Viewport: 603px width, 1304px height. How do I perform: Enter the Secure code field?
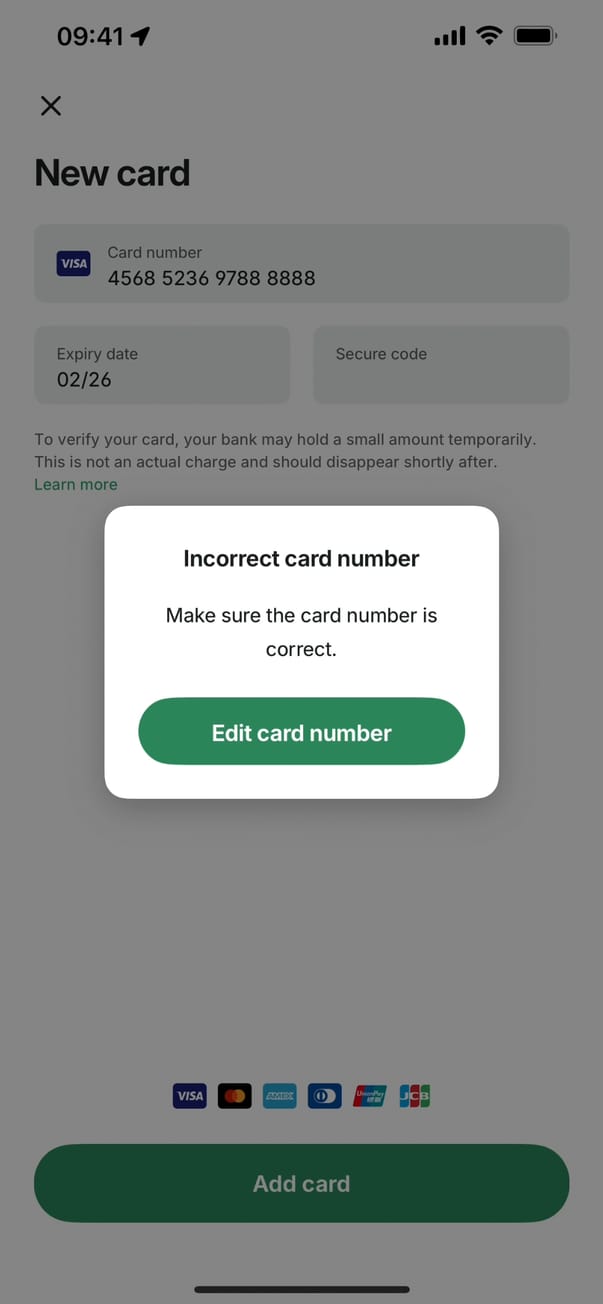[x=440, y=366]
